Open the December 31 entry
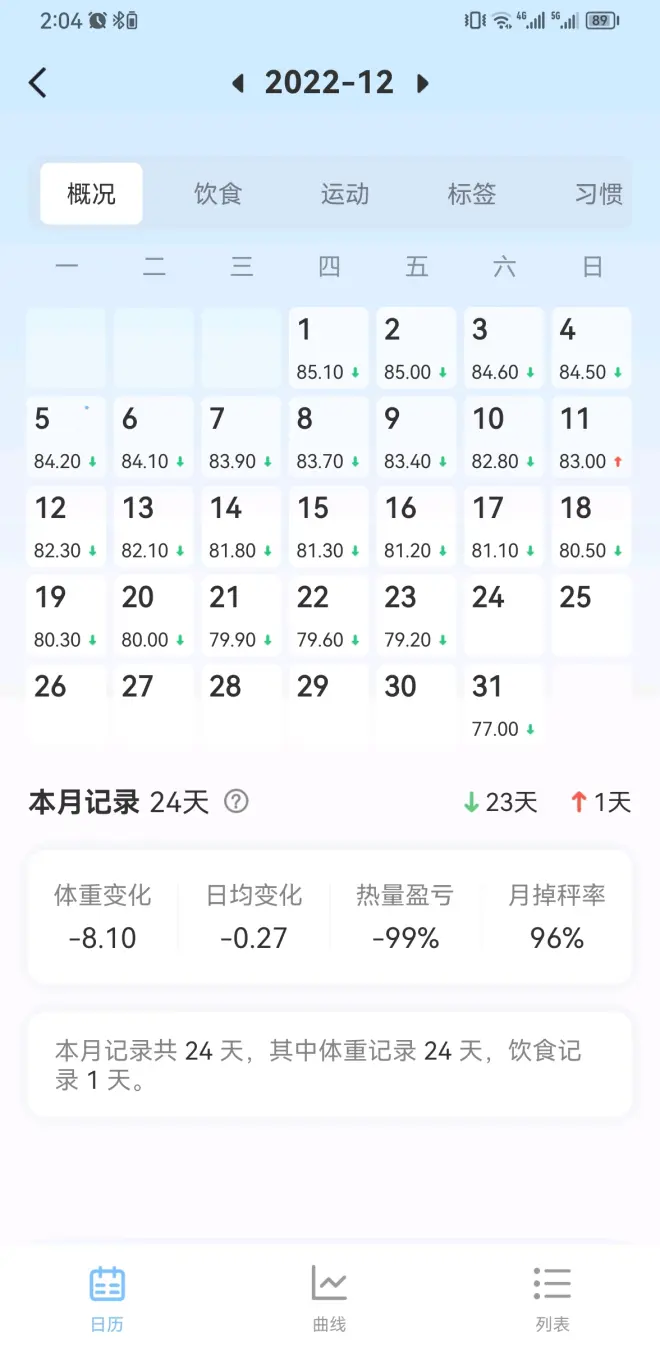 pos(504,705)
